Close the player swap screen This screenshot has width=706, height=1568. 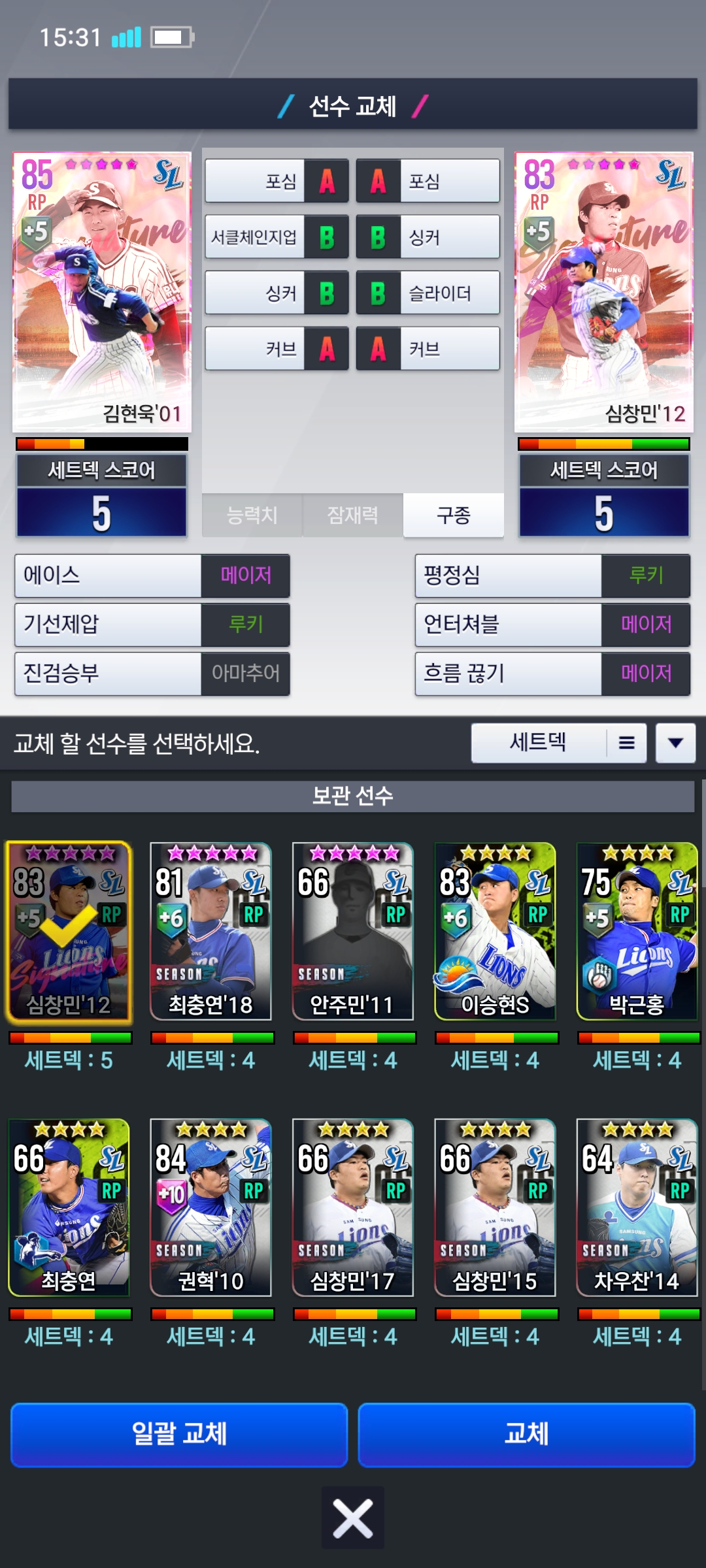coord(352,1518)
